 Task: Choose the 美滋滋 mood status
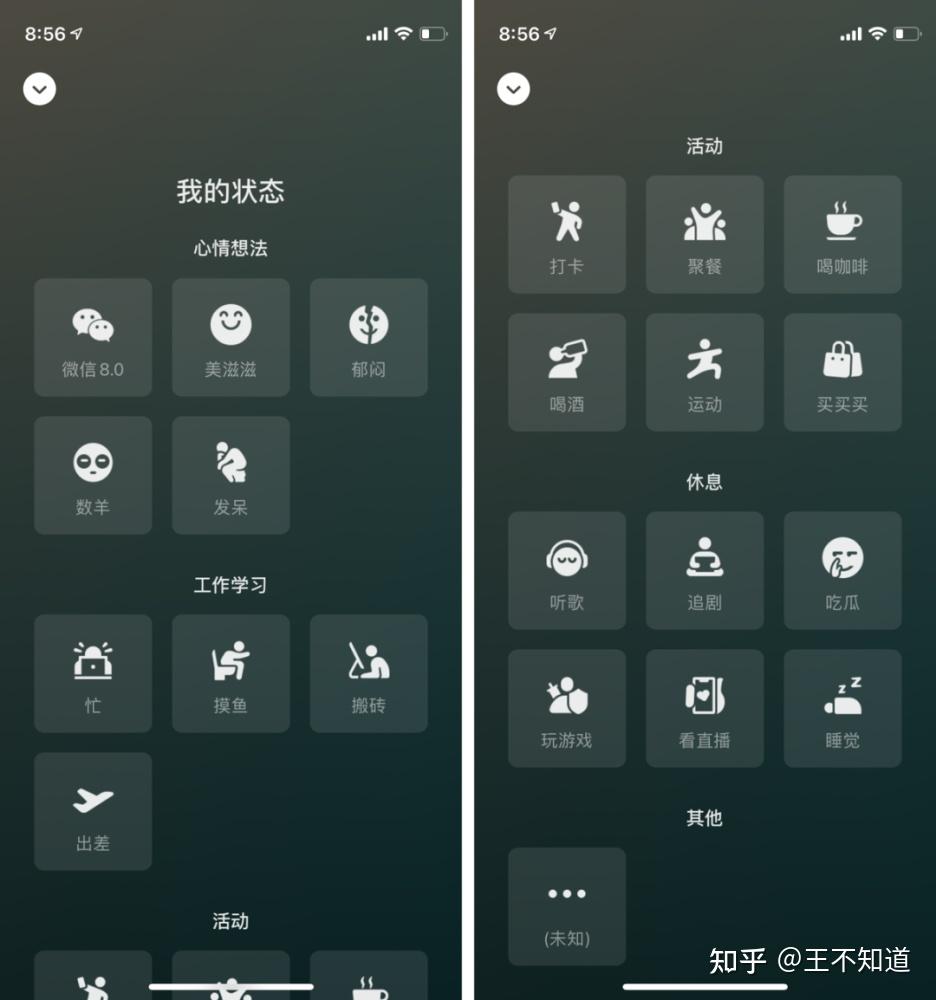click(x=231, y=337)
